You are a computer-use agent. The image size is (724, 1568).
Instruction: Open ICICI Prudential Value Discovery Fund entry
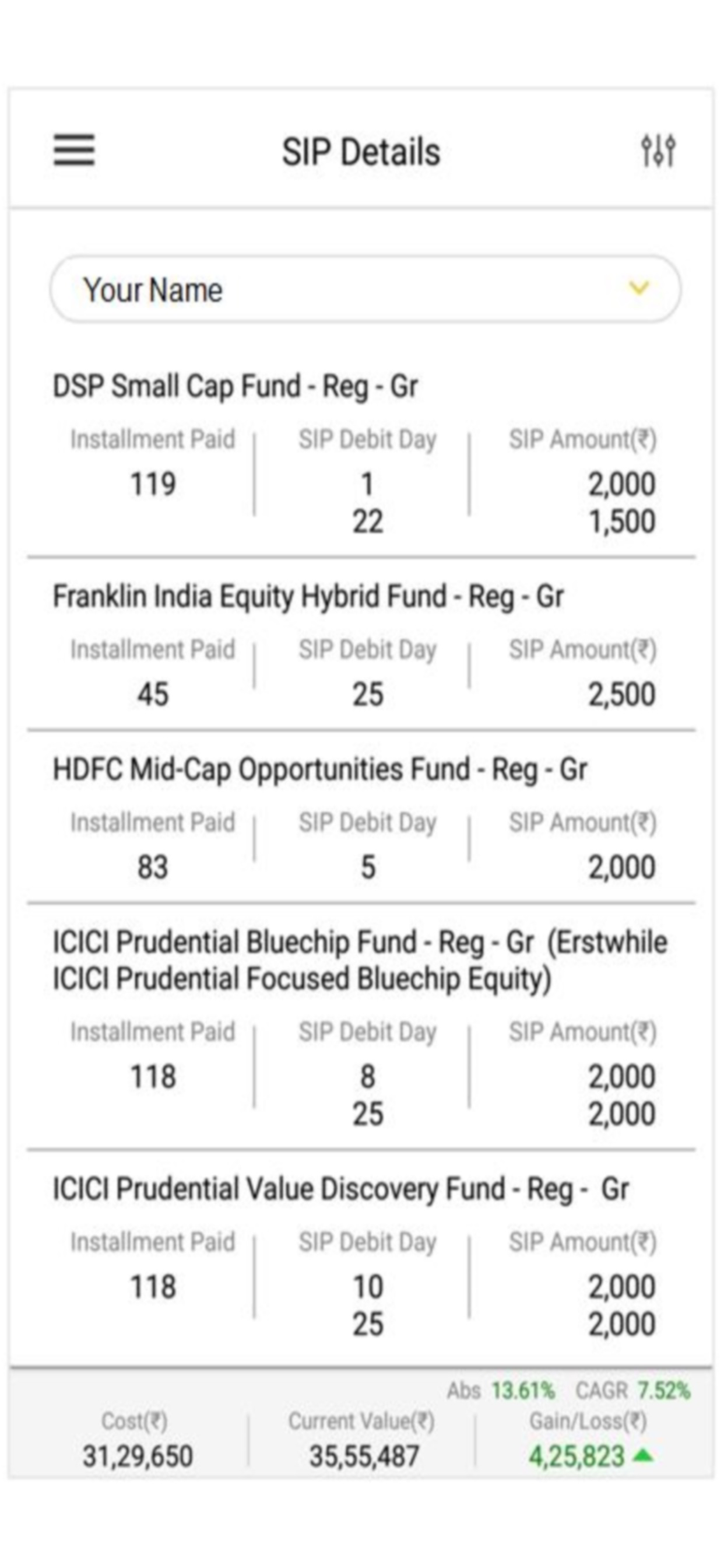361,1256
